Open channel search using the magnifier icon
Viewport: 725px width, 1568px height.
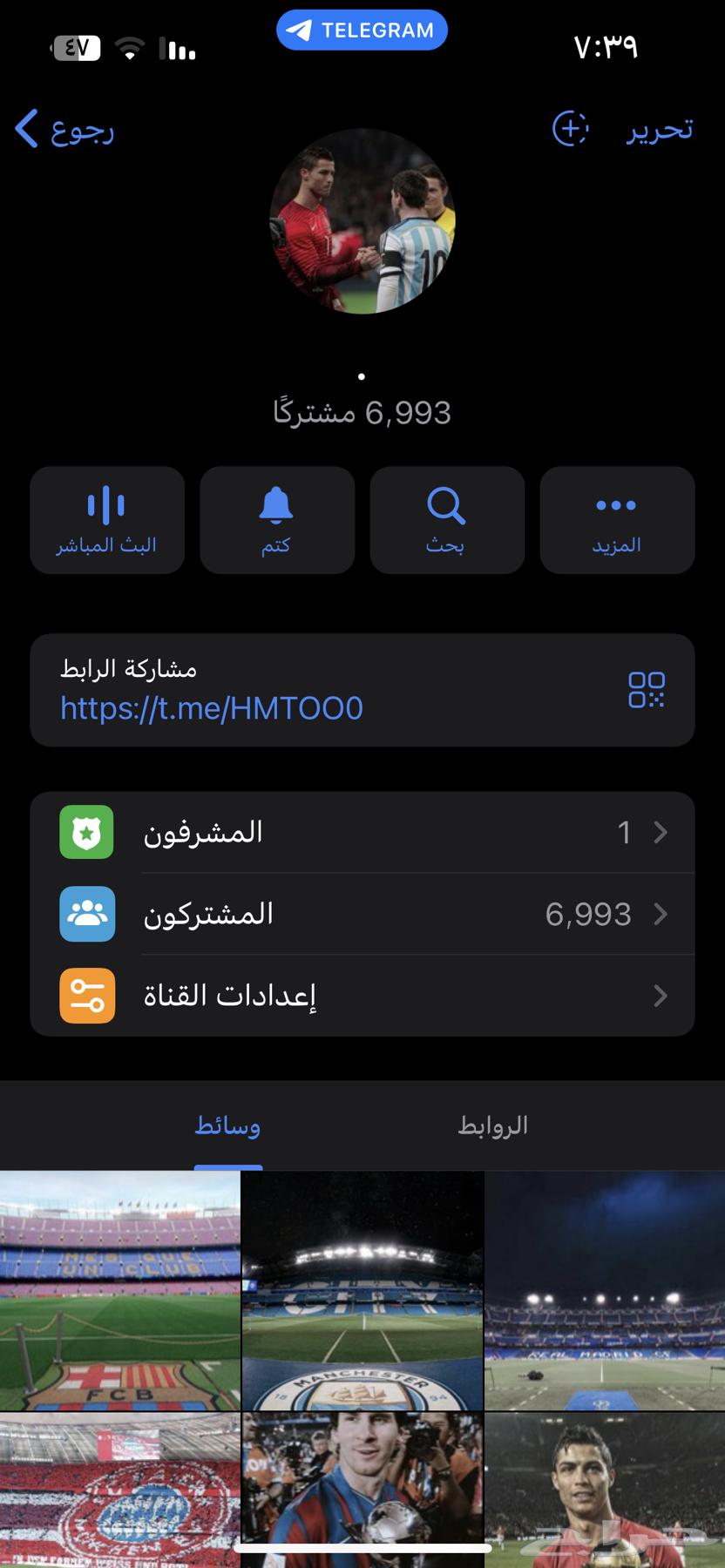click(446, 505)
